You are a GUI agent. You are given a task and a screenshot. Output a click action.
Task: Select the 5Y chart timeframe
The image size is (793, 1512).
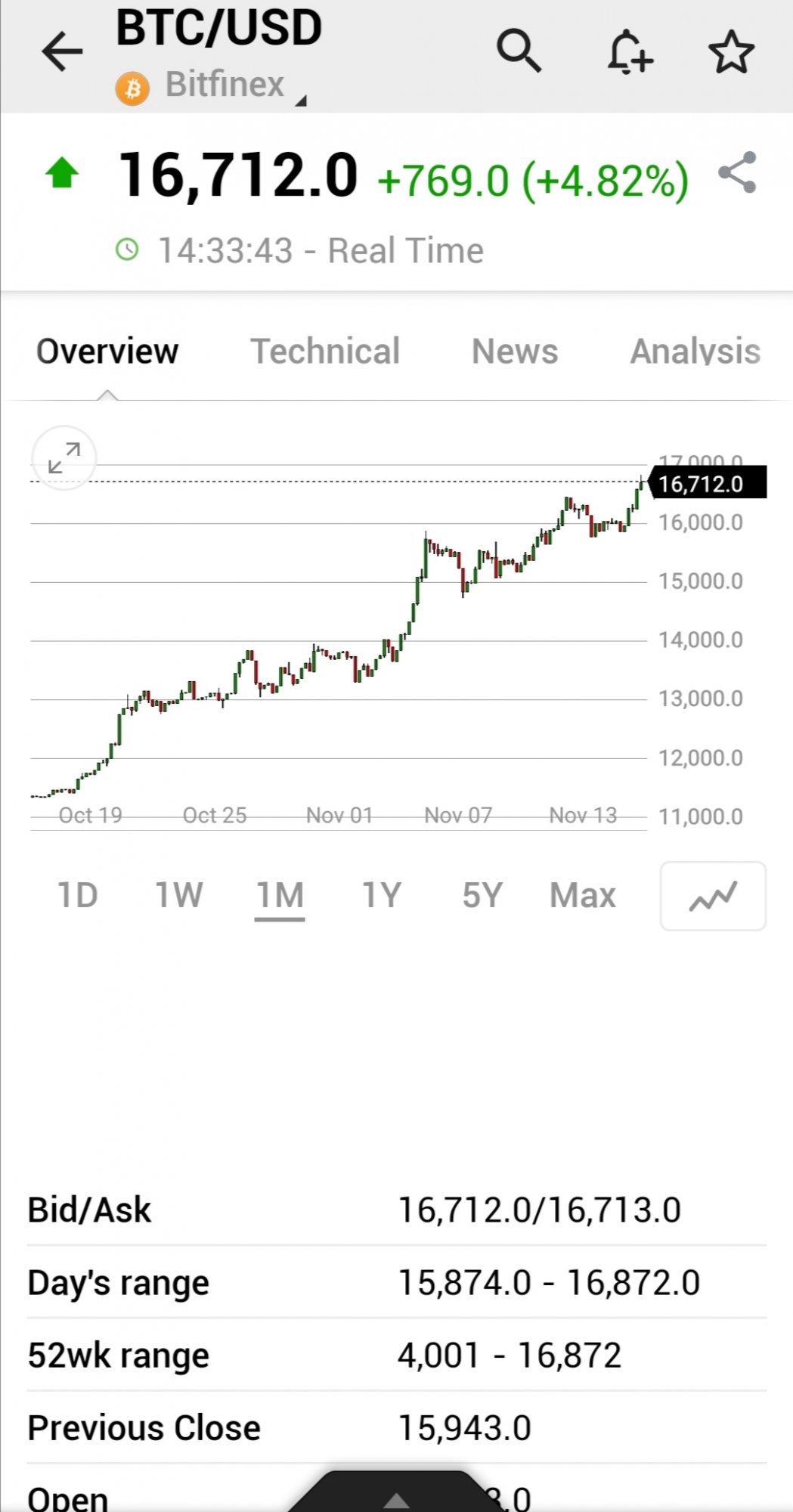click(482, 896)
